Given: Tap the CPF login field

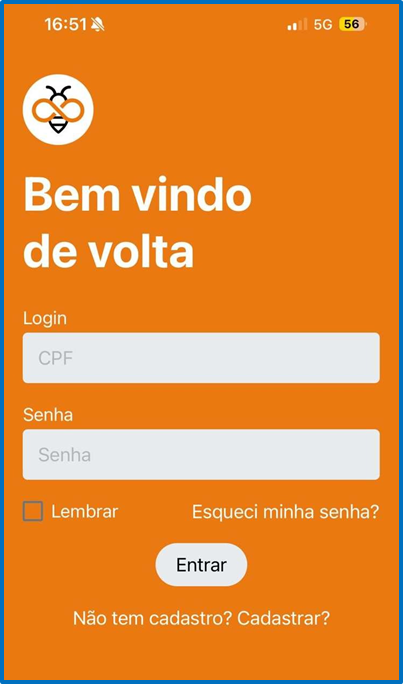Looking at the screenshot, I should 201,358.
